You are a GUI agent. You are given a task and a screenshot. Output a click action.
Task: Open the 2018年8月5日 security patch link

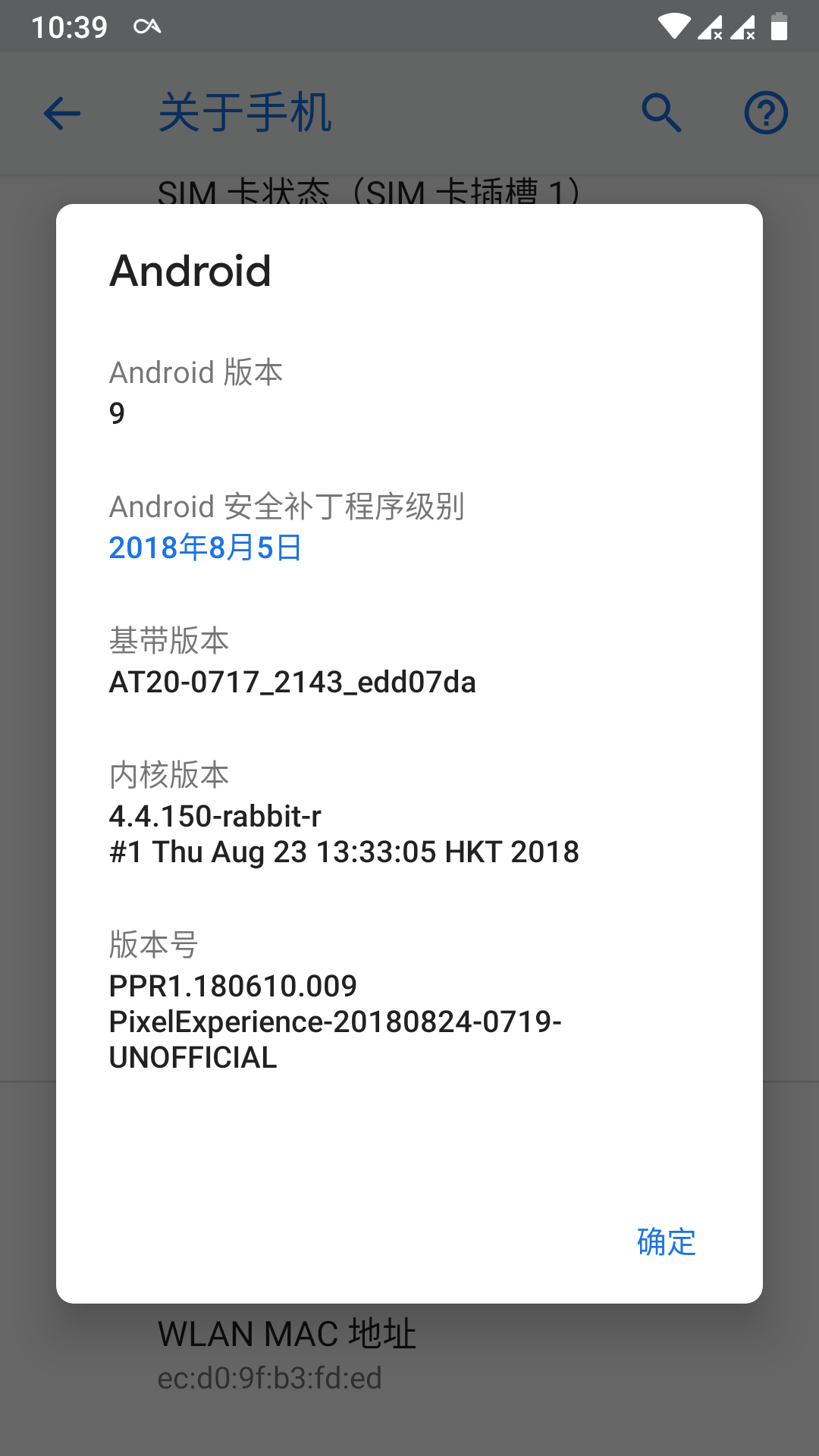[206, 548]
